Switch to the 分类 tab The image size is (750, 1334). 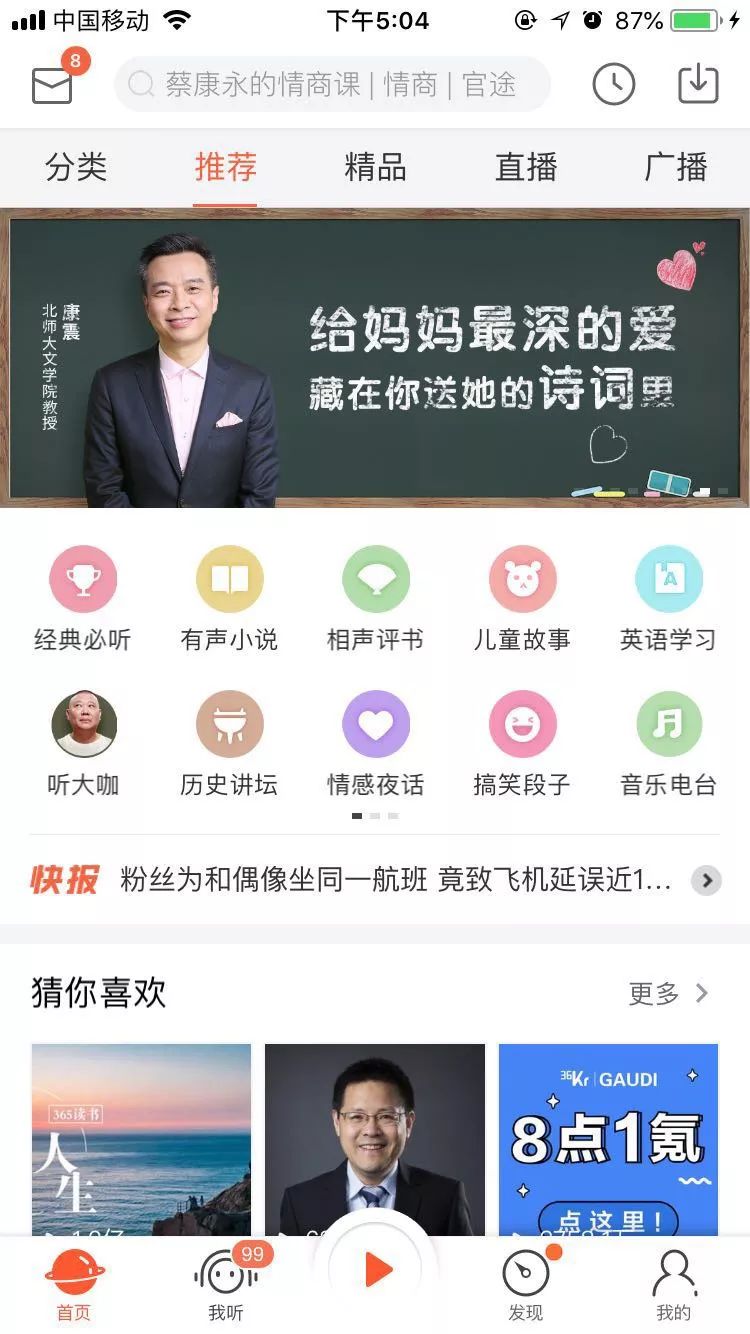pos(76,167)
